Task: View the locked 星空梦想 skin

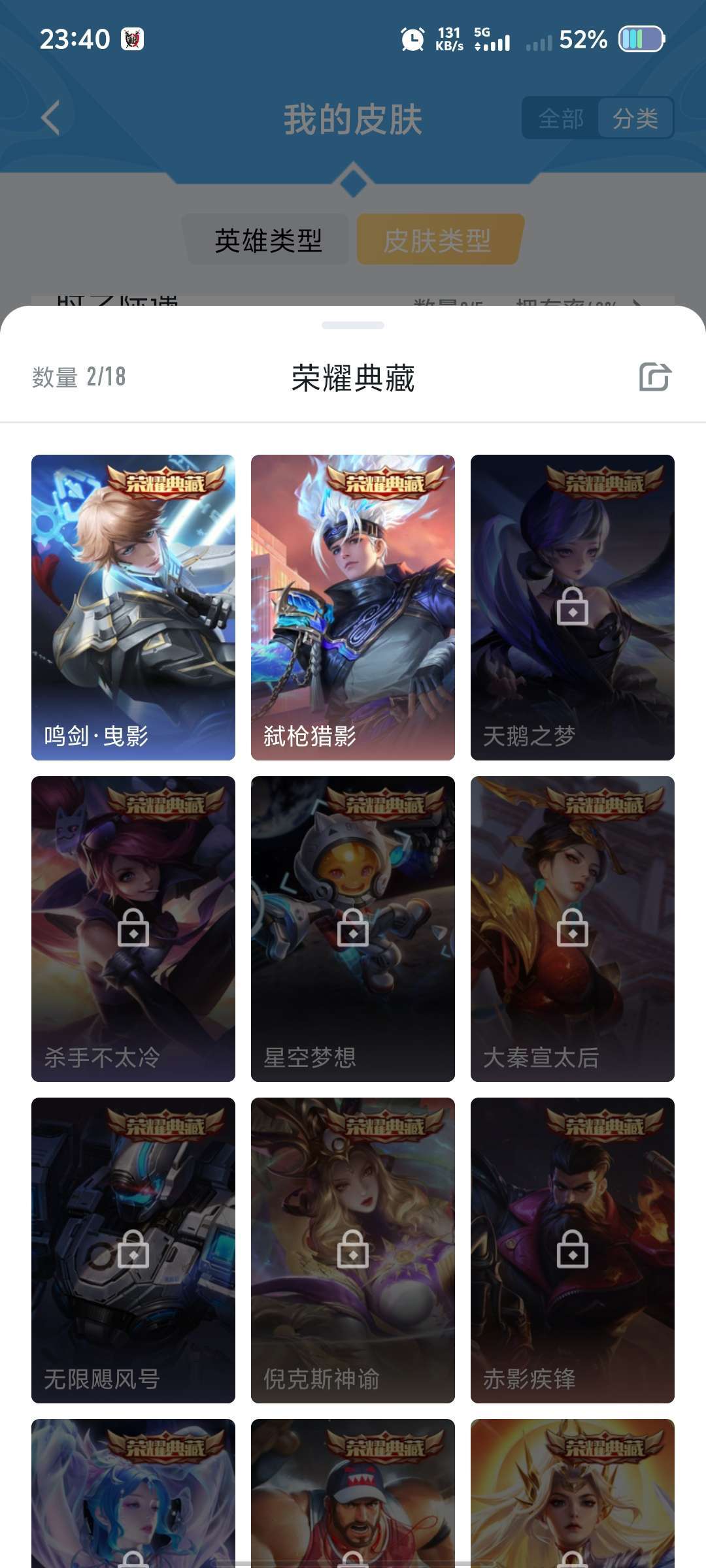Action: tap(353, 928)
